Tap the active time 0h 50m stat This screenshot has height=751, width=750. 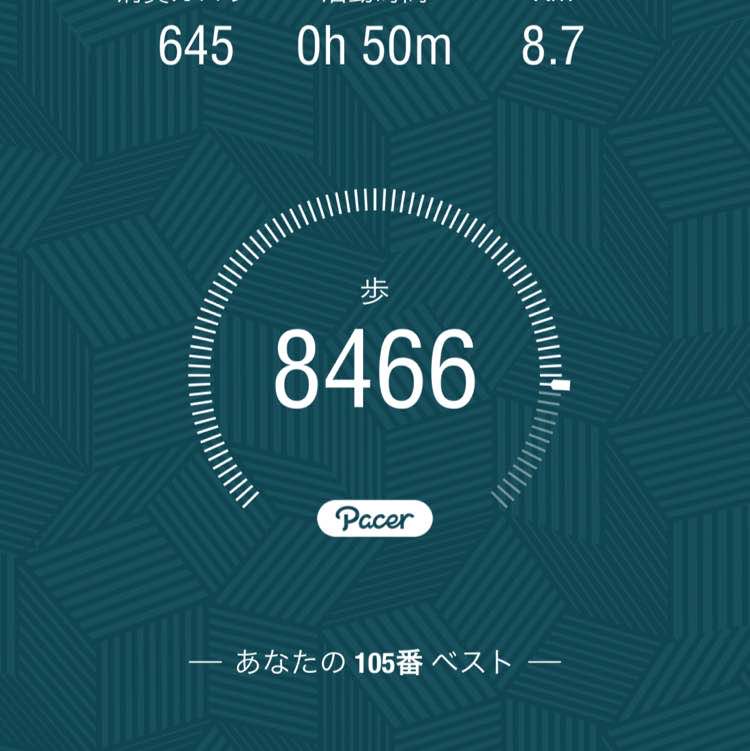pos(374,44)
